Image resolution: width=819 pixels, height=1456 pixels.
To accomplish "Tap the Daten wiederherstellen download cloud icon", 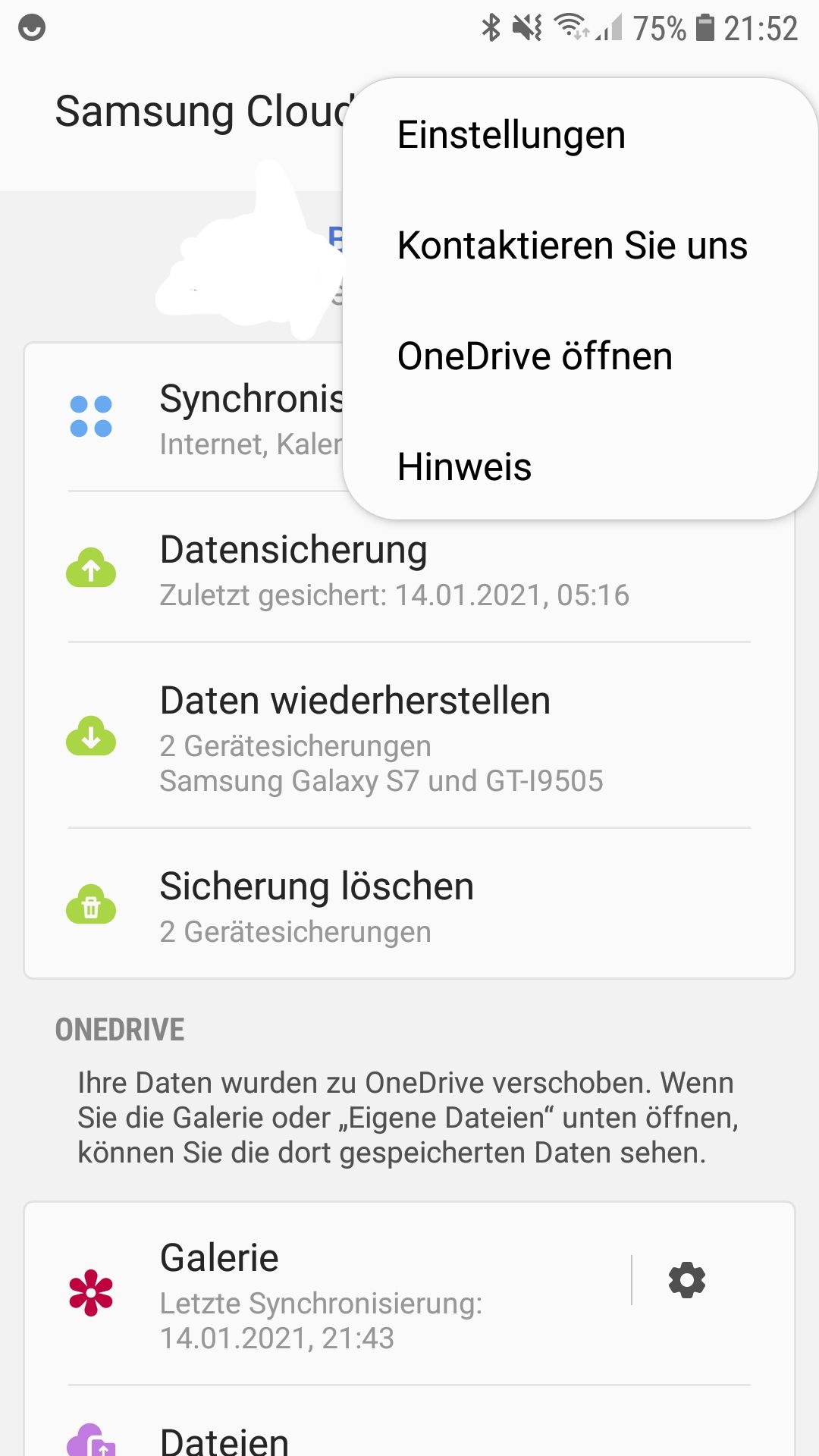I will click(x=91, y=734).
